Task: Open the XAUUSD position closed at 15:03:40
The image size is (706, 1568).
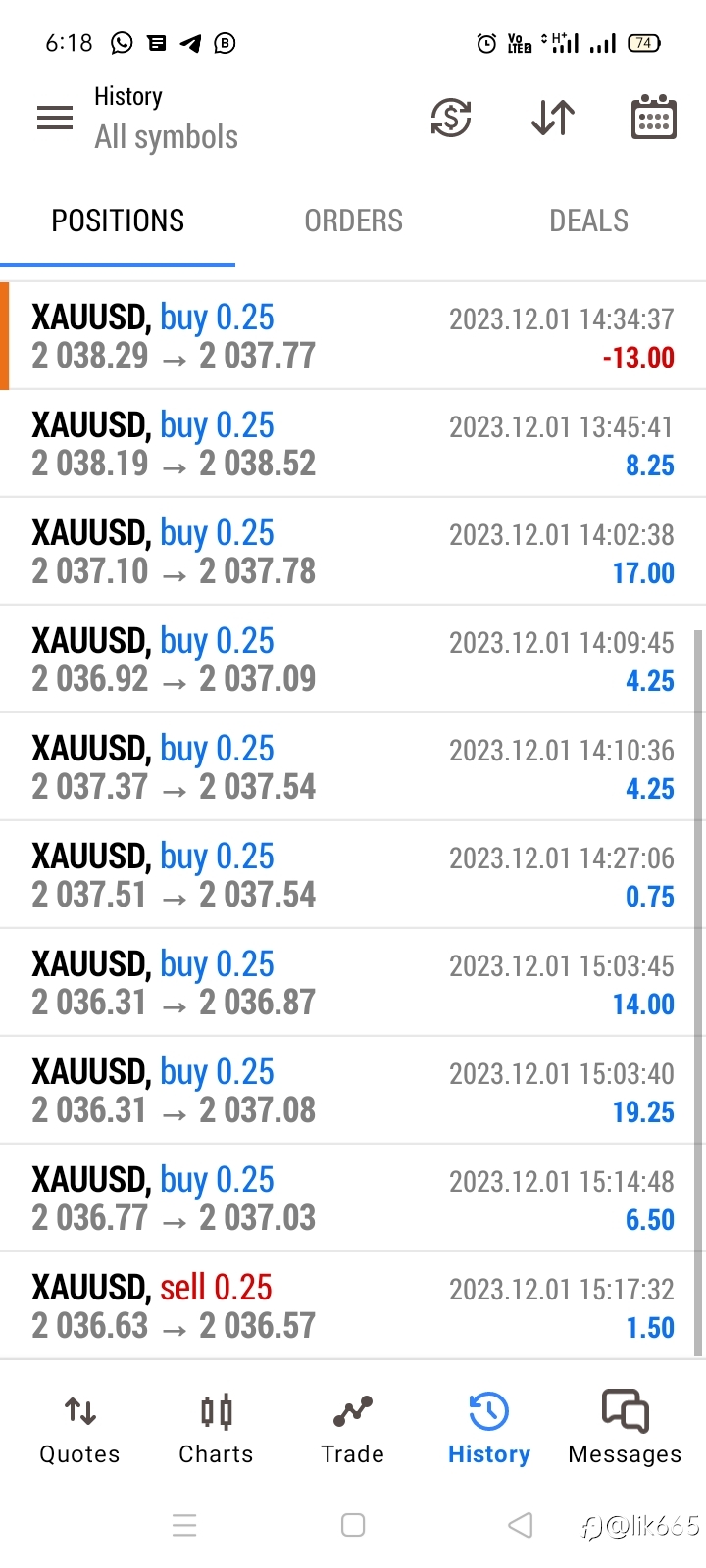Action: [x=353, y=1091]
